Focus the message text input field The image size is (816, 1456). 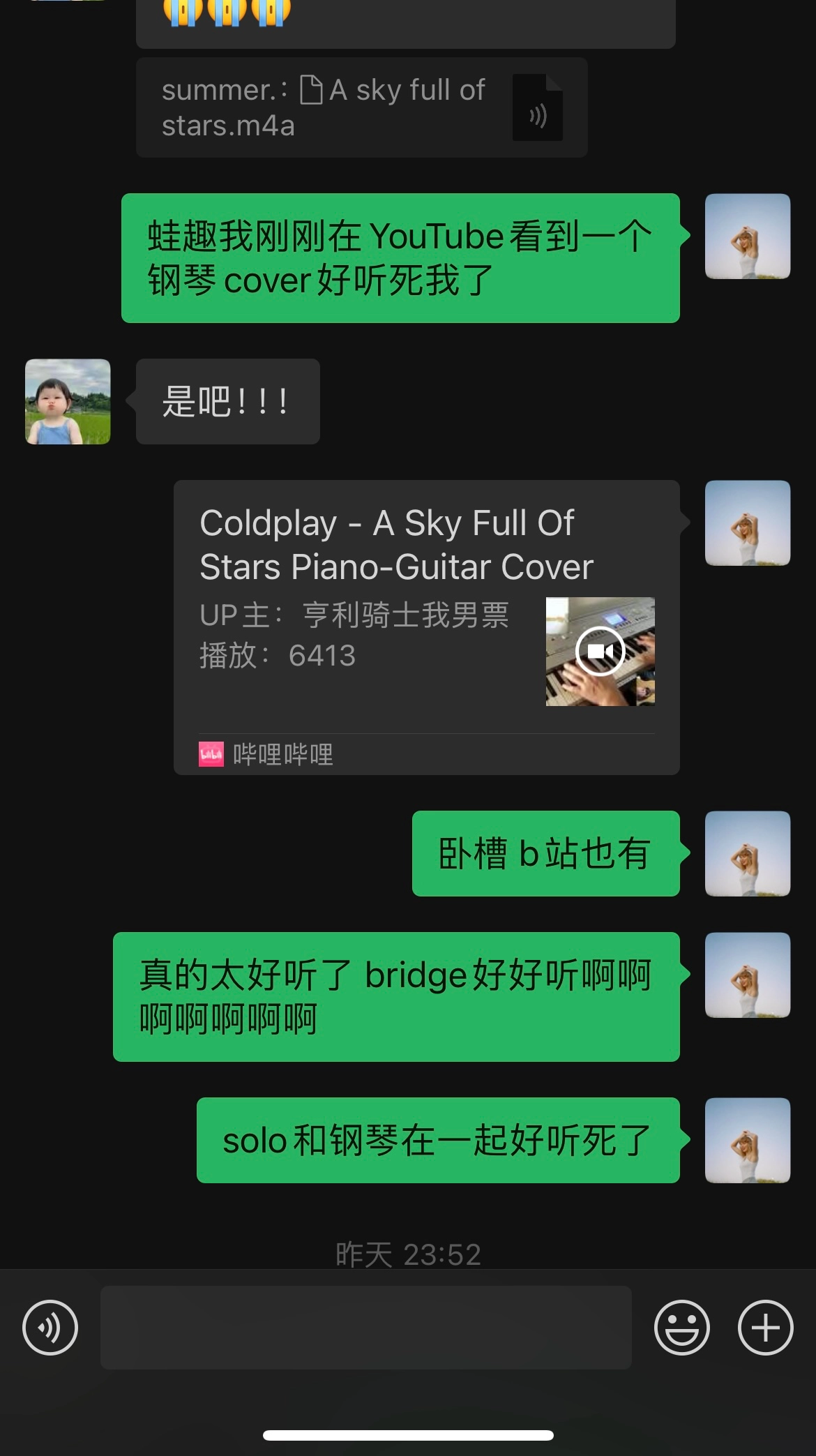point(365,1327)
